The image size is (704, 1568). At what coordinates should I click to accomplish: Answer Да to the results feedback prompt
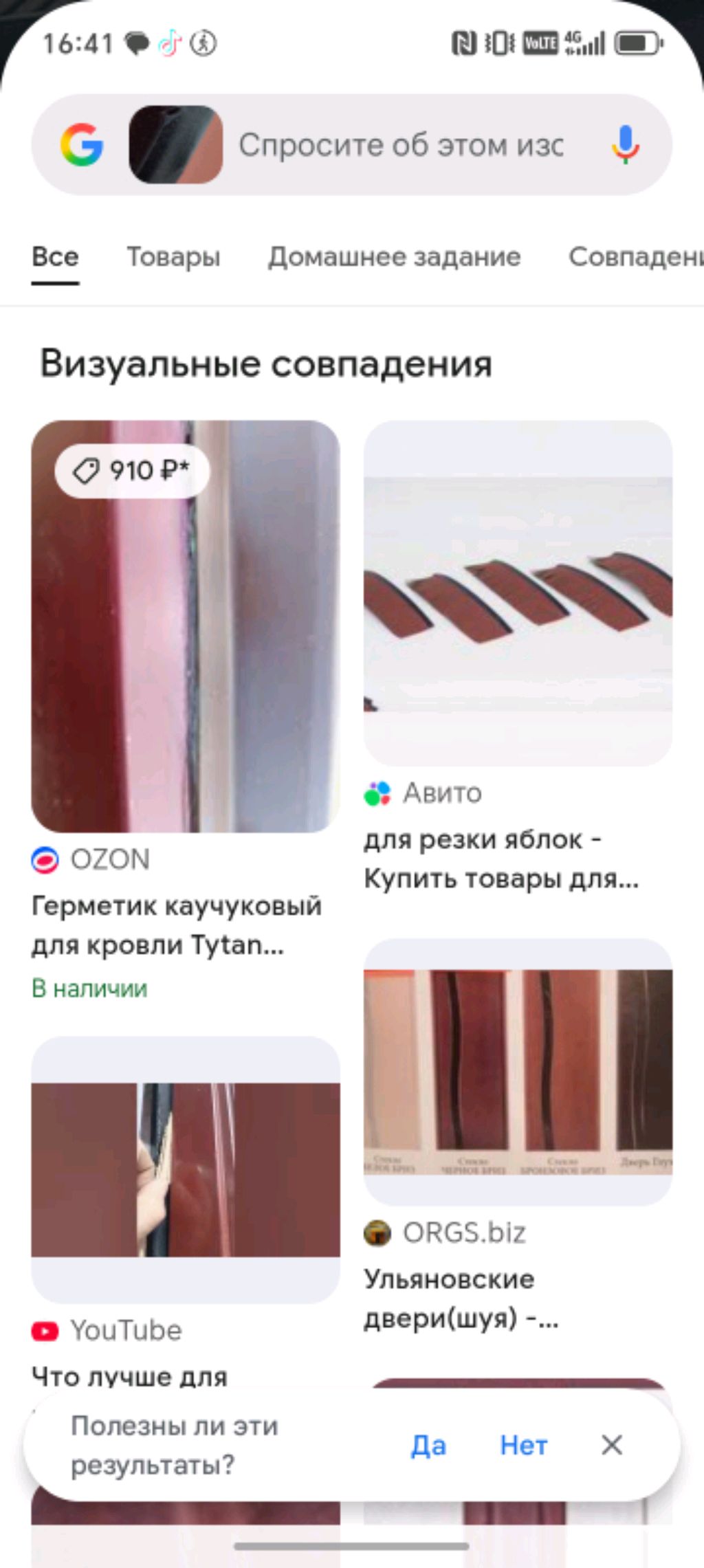[428, 1446]
